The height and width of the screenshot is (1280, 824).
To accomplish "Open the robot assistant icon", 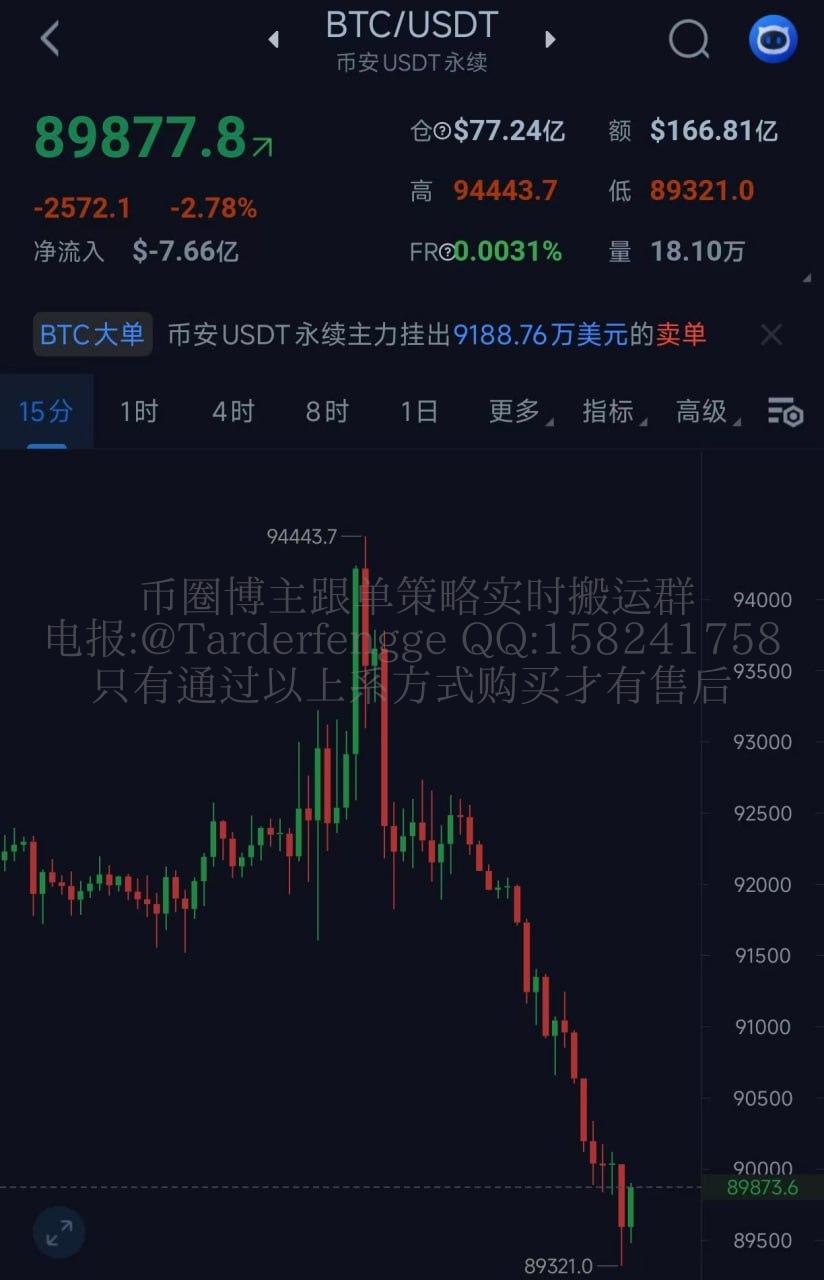I will pyautogui.click(x=773, y=40).
